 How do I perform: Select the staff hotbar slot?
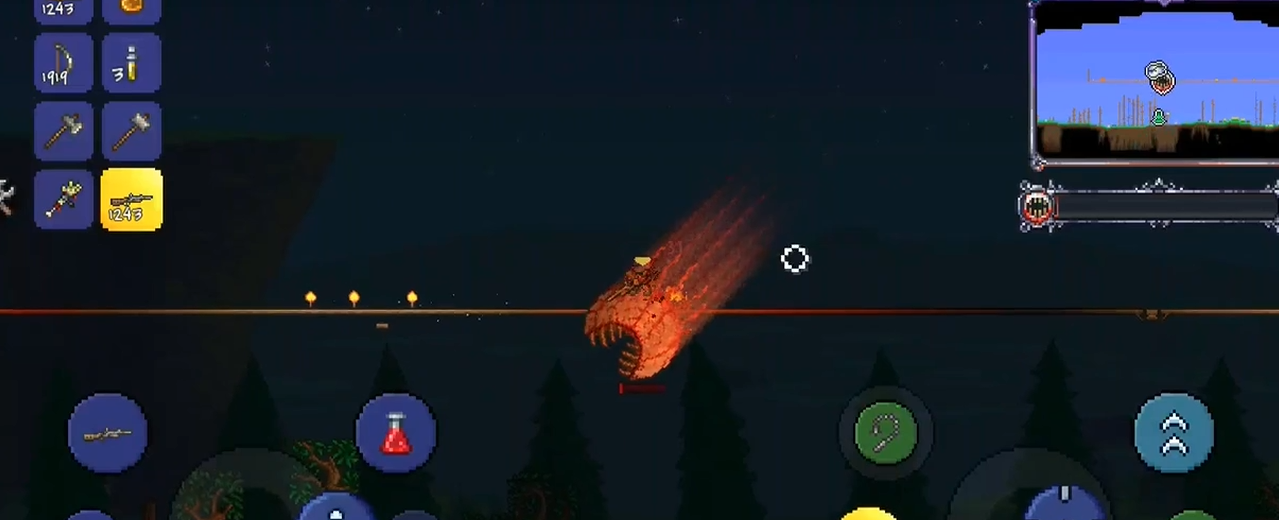click(63, 199)
